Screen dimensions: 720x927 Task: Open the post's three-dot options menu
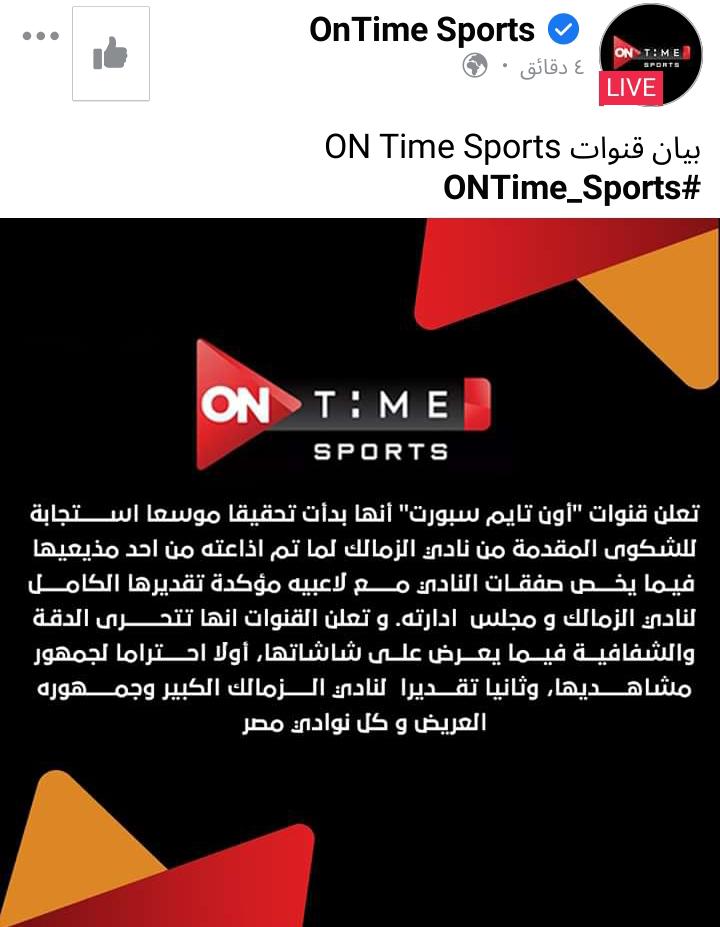click(40, 36)
